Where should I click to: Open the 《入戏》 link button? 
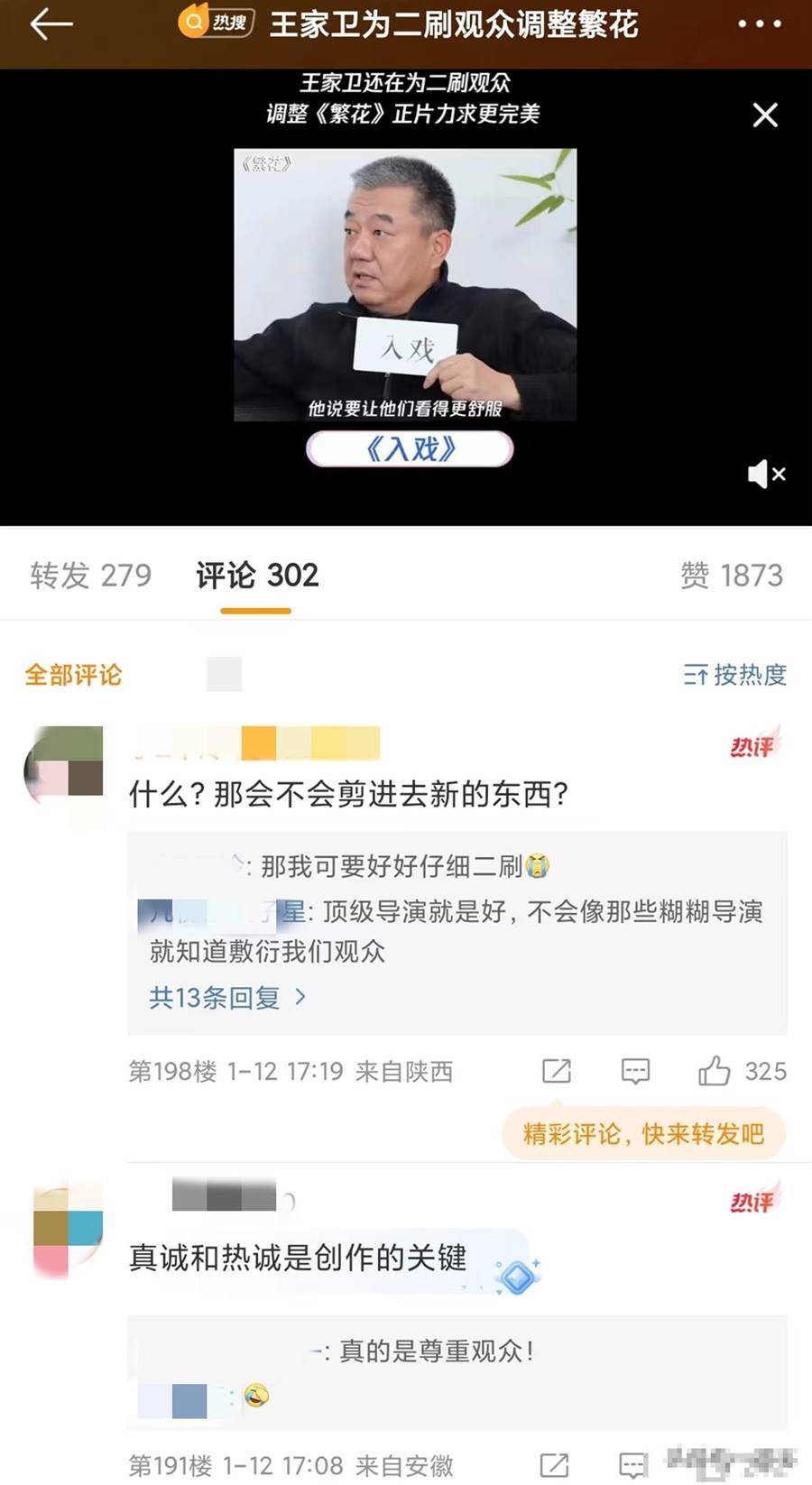pyautogui.click(x=410, y=448)
